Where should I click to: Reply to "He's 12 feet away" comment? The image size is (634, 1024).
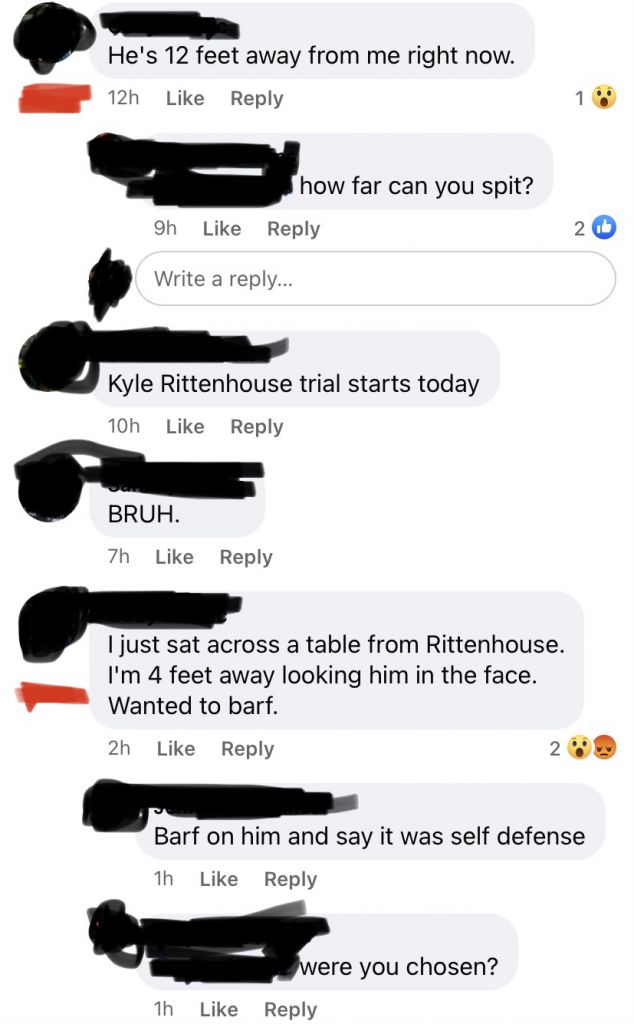point(257,99)
